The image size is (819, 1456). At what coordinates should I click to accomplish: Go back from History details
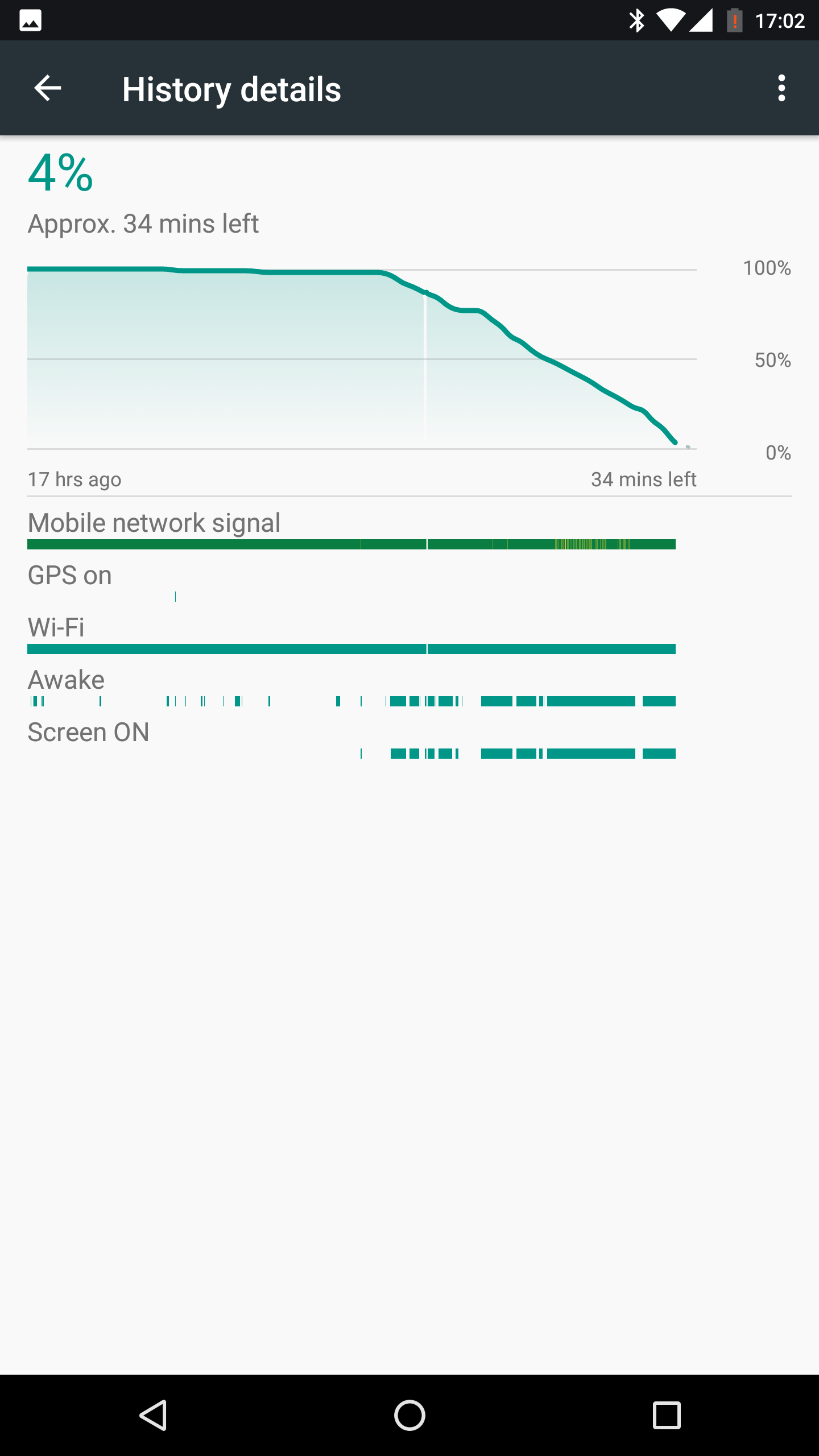coord(48,88)
